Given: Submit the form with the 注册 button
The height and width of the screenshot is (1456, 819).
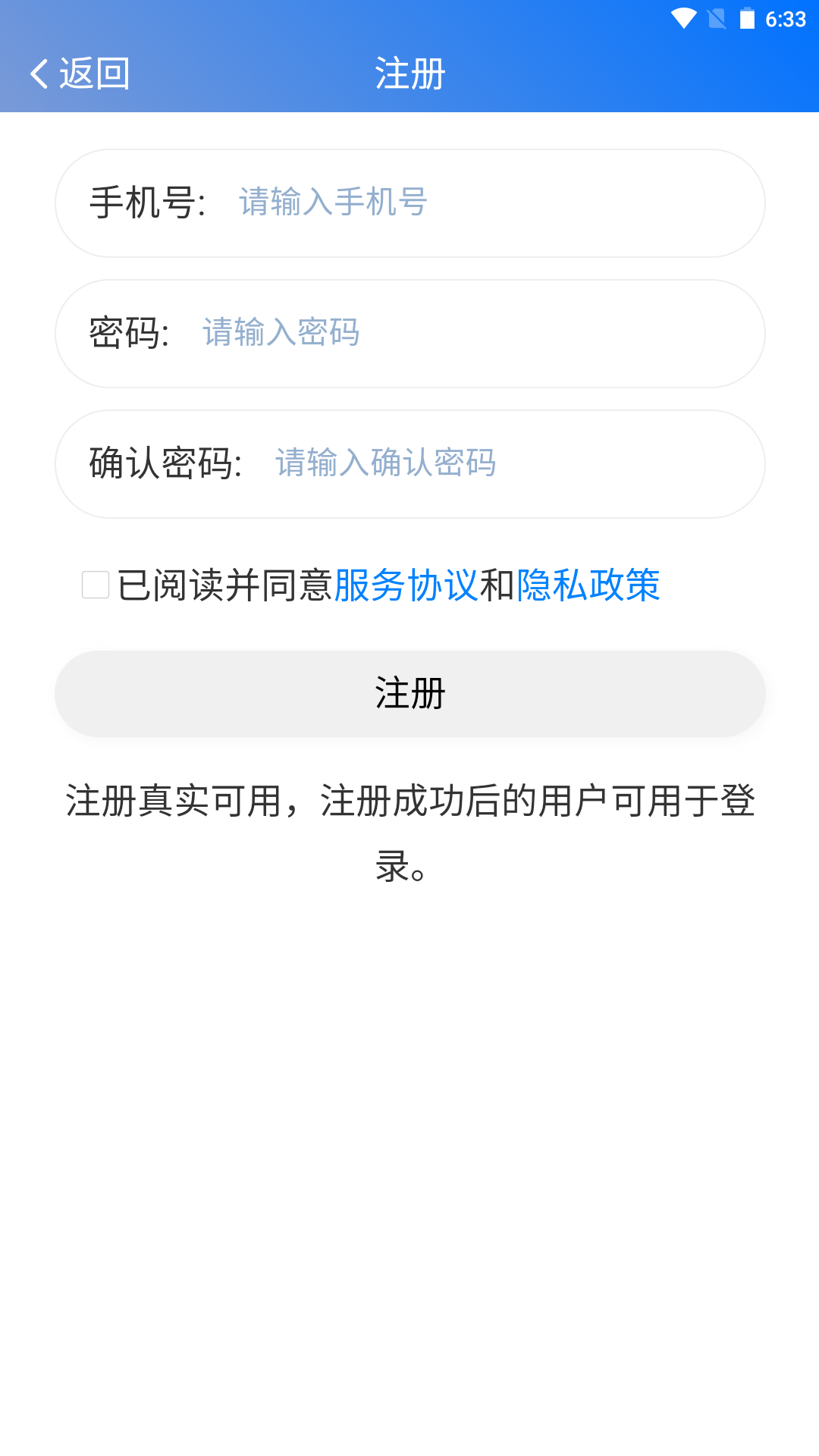Looking at the screenshot, I should pos(409,694).
